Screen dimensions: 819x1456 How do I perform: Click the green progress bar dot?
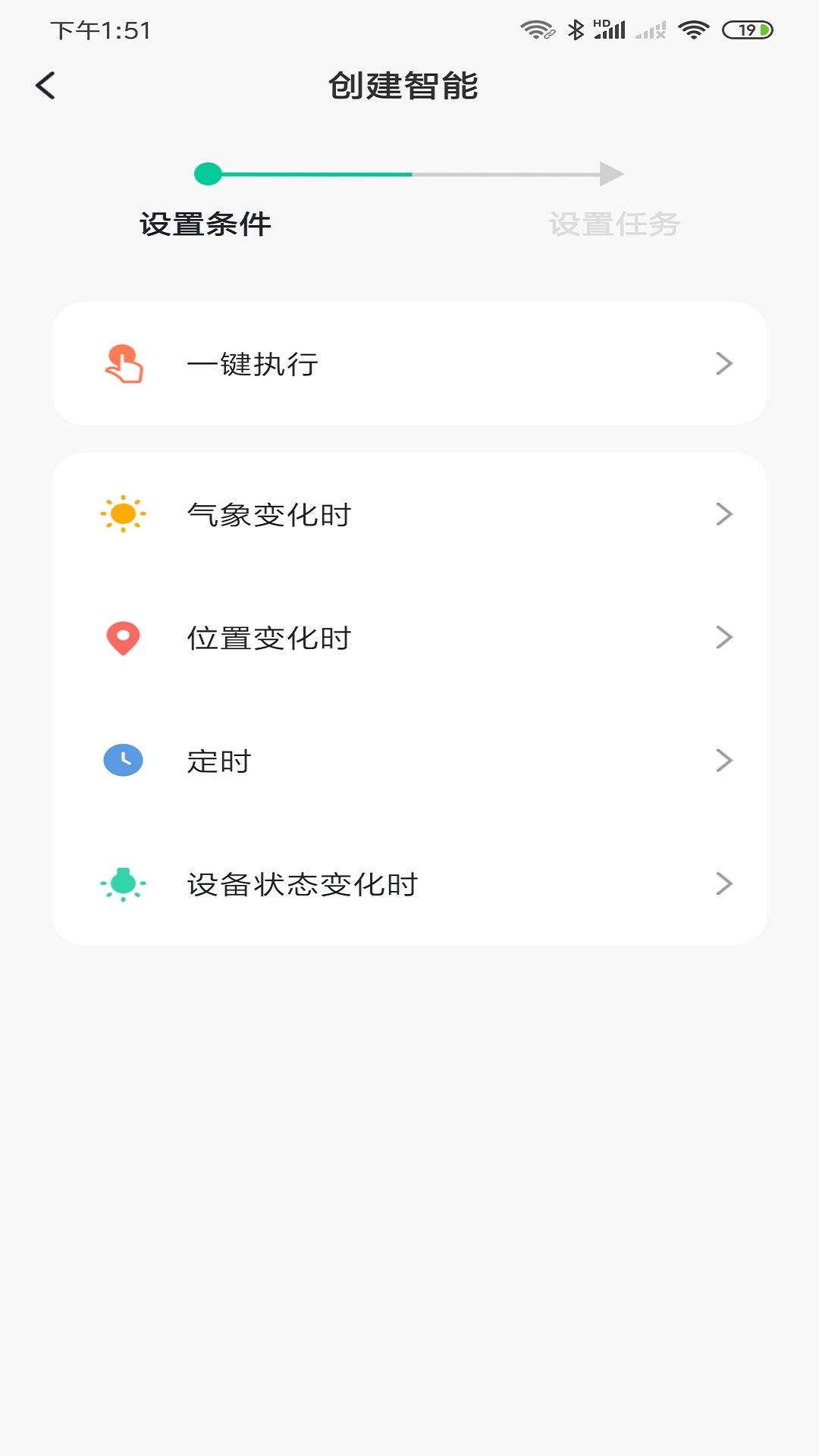[x=208, y=173]
